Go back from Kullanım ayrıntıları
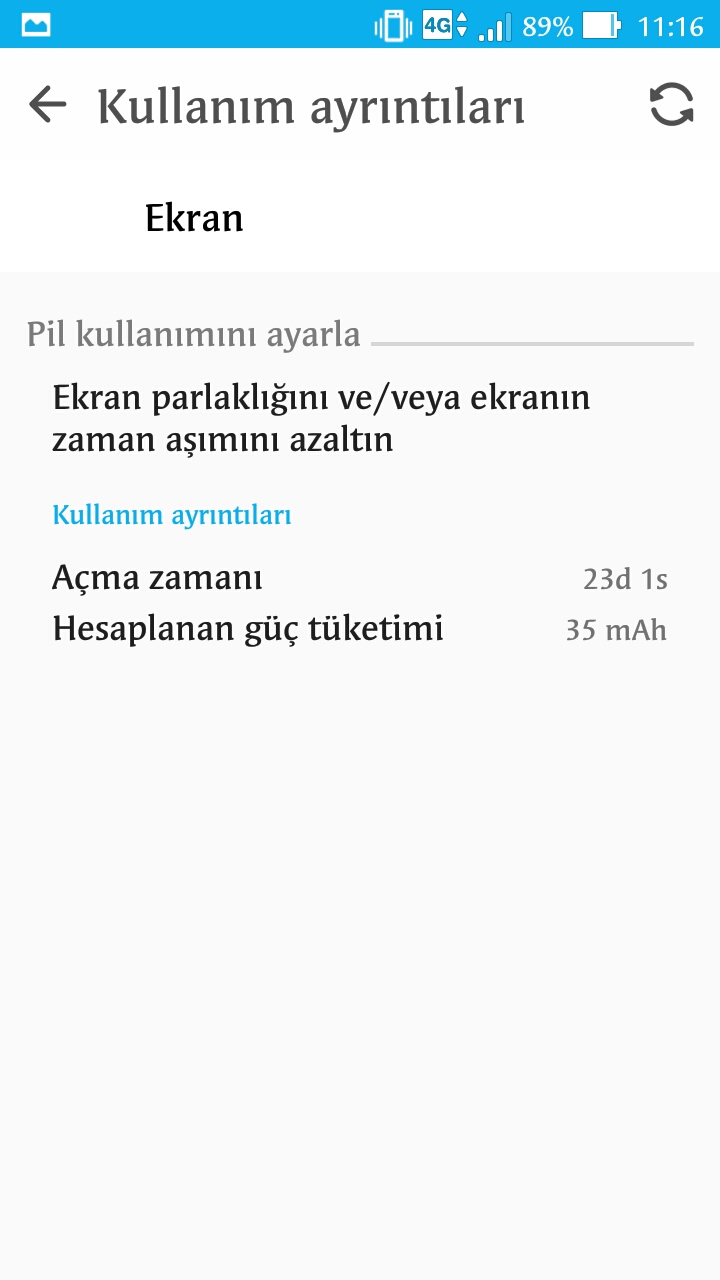 point(47,104)
